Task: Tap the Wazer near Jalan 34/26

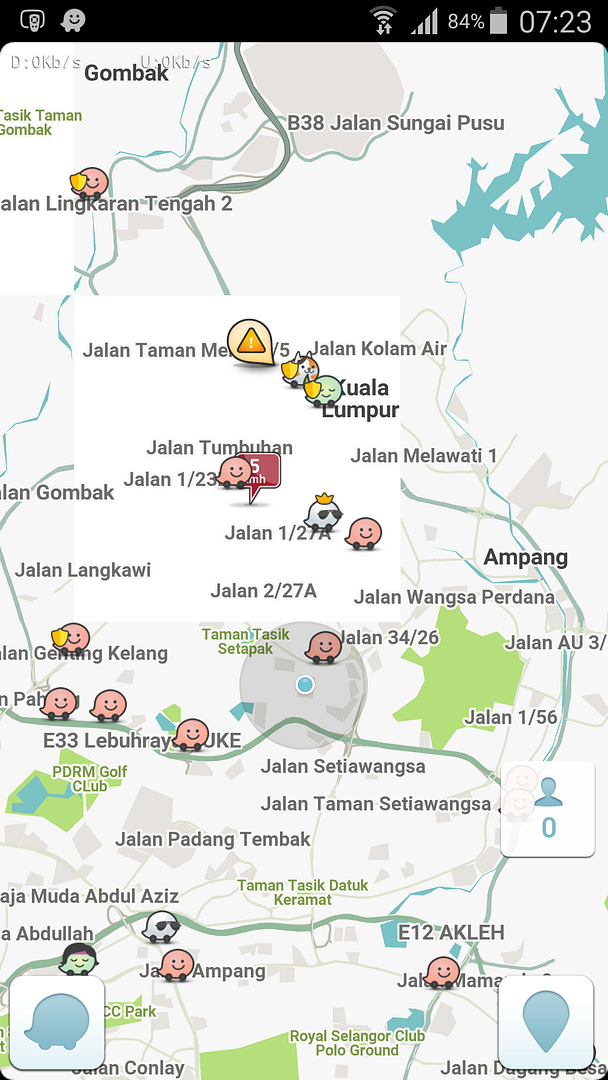Action: tap(324, 647)
